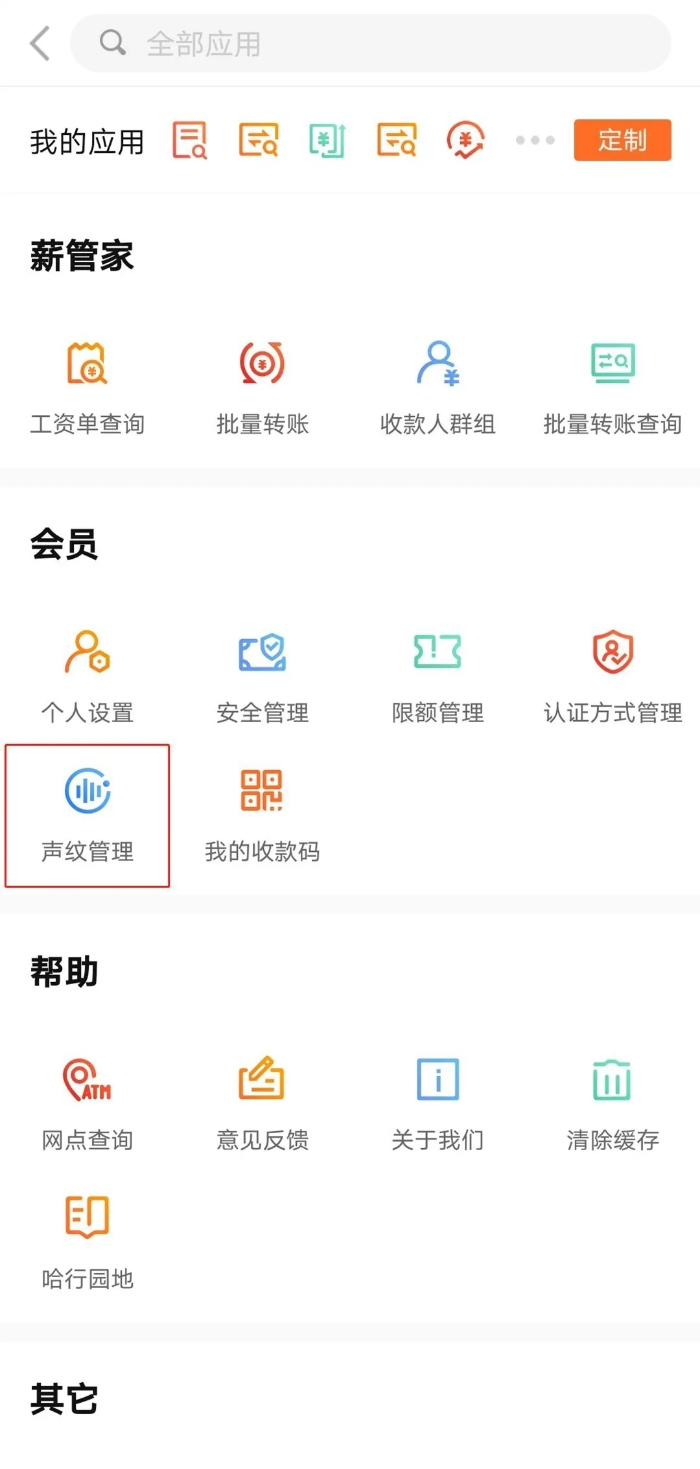Open 认证方式管理
Image resolution: width=700 pixels, height=1469 pixels.
pos(612,676)
